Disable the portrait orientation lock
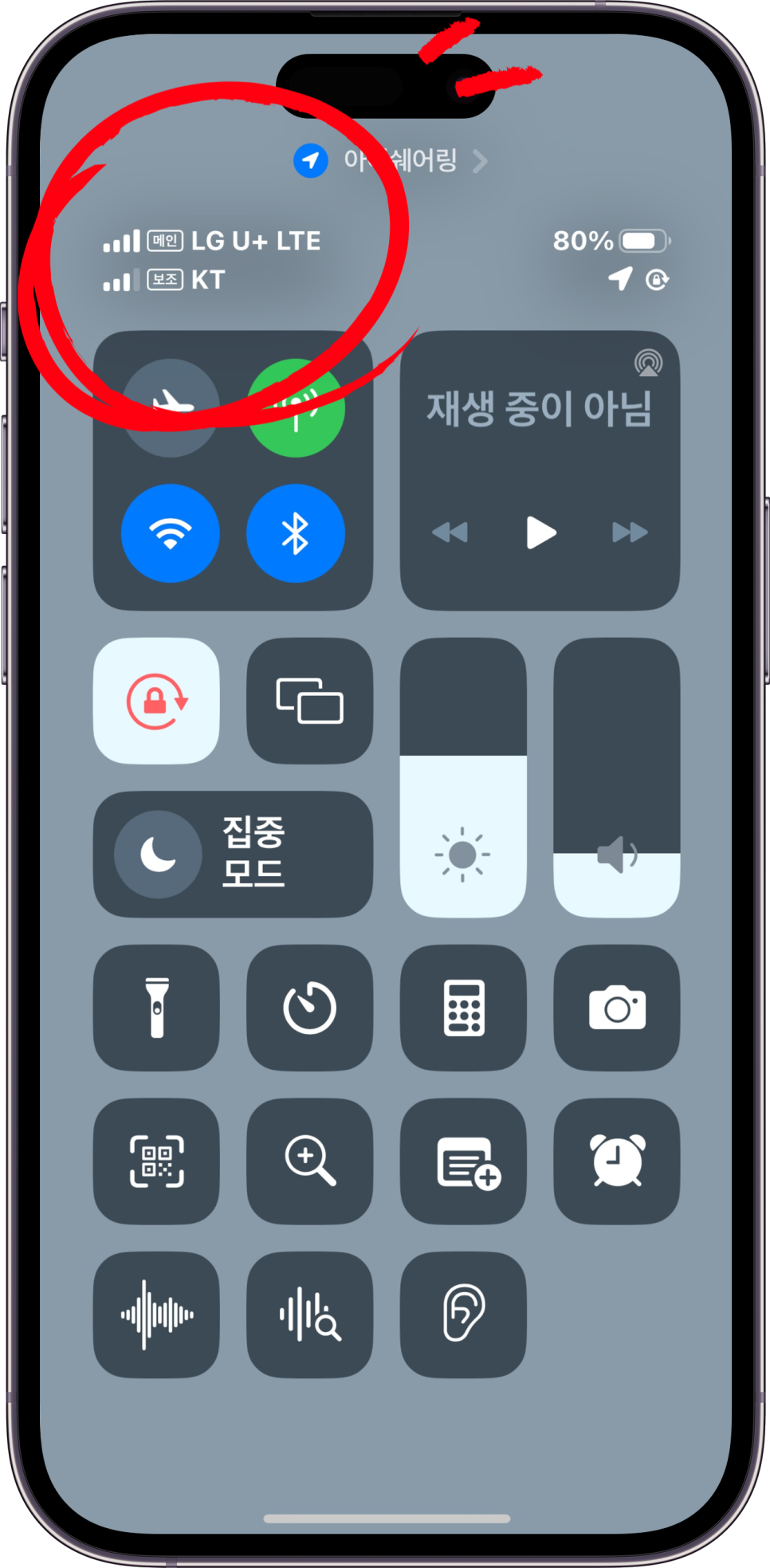 (157, 701)
